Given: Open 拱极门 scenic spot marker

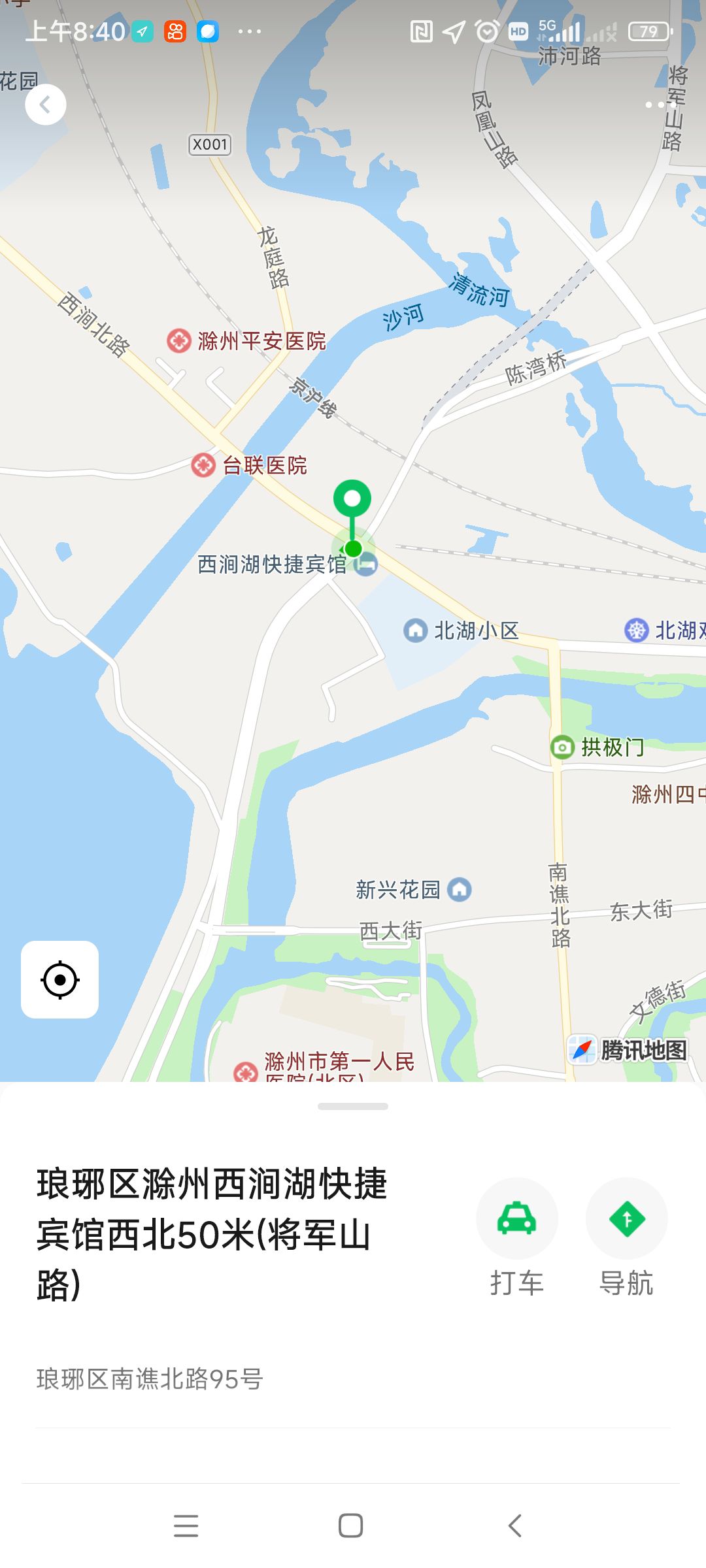Looking at the screenshot, I should tap(562, 747).
